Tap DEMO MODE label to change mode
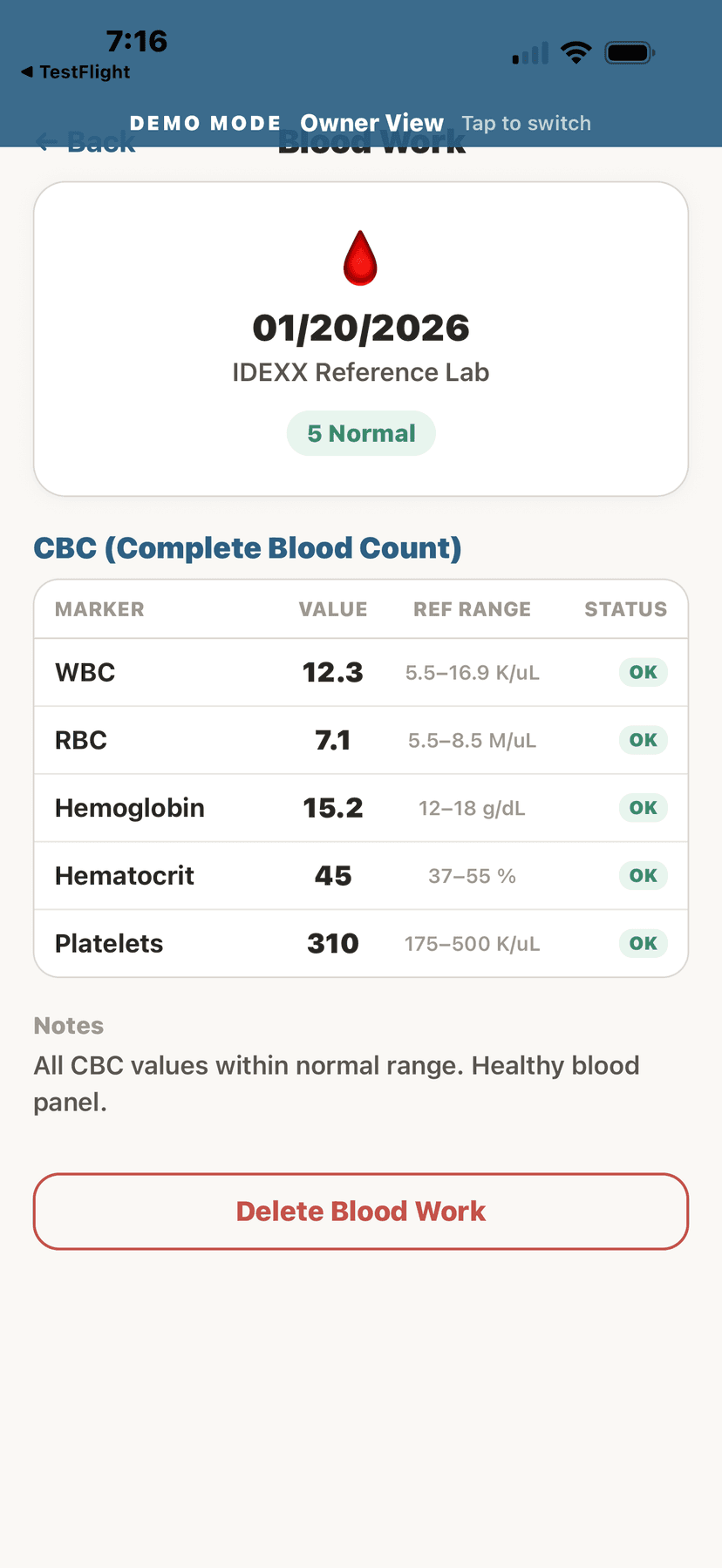 coord(206,123)
